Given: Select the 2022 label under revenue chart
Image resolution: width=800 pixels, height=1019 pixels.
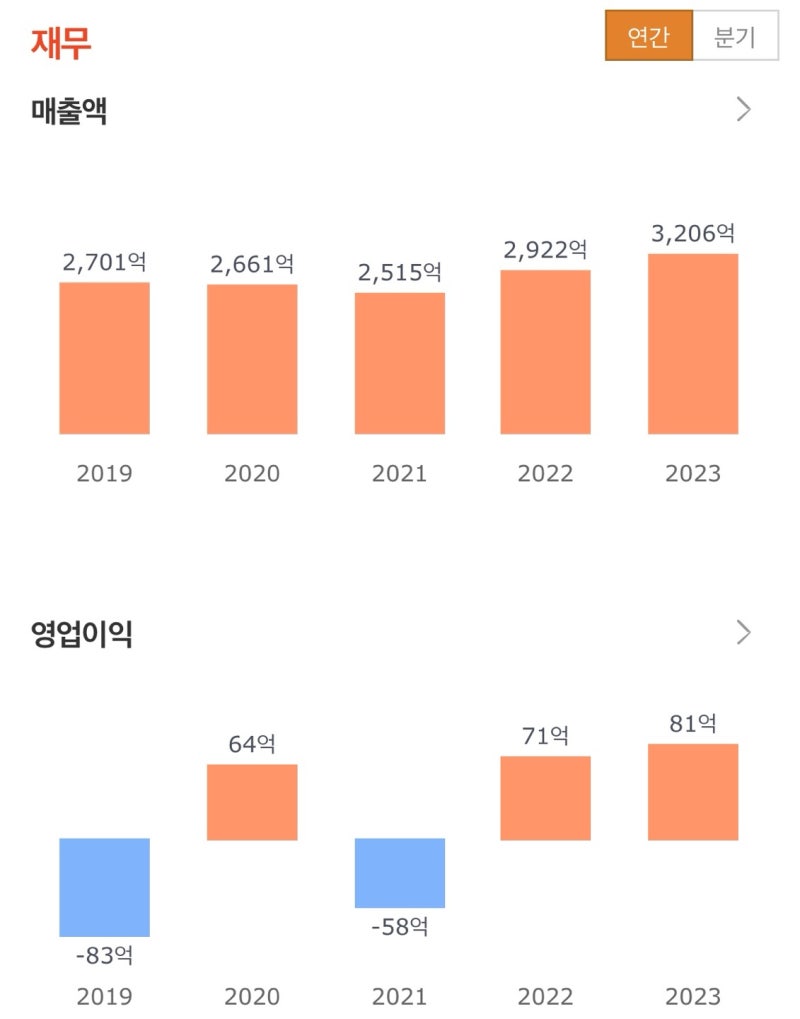Looking at the screenshot, I should coord(546,474).
